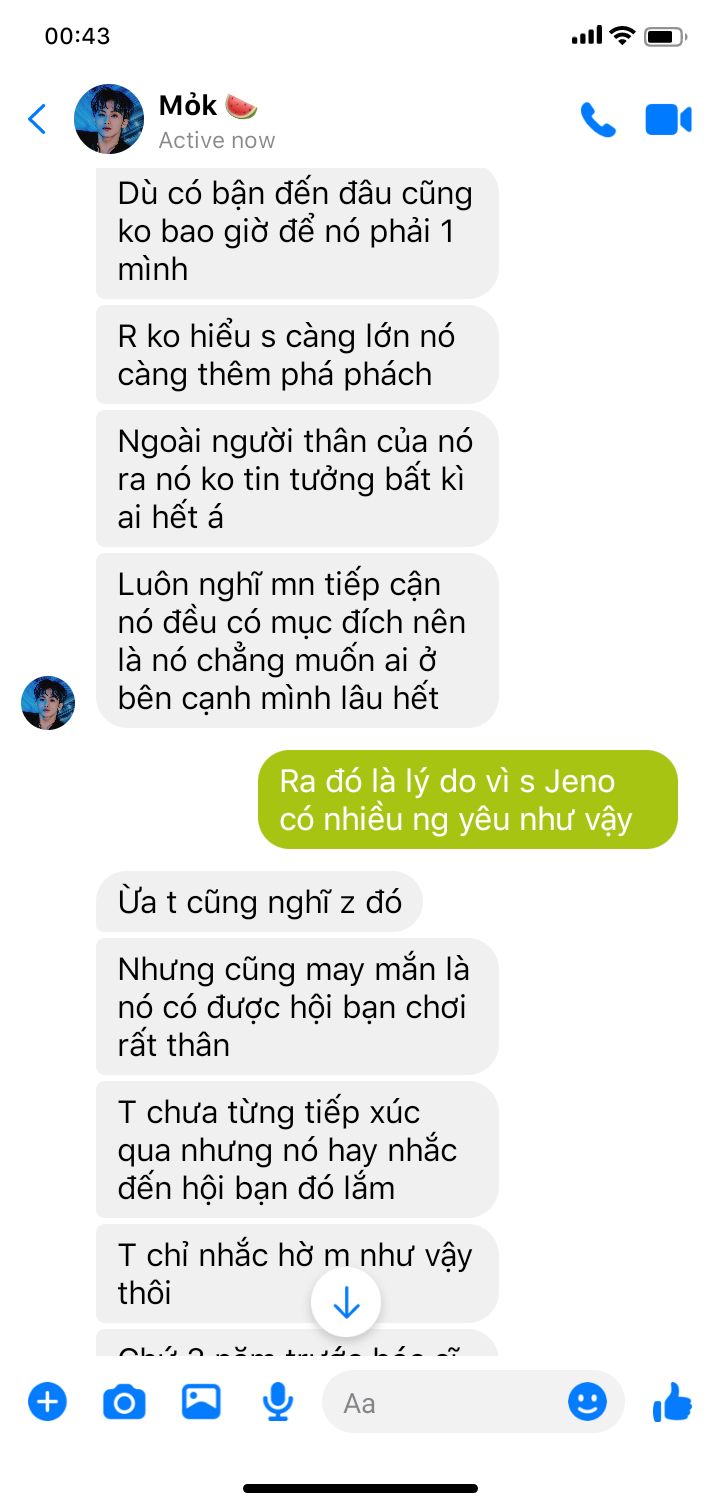Viewport: 720px width, 1507px height.
Task: Send a thumbs-up like
Action: click(x=672, y=1402)
